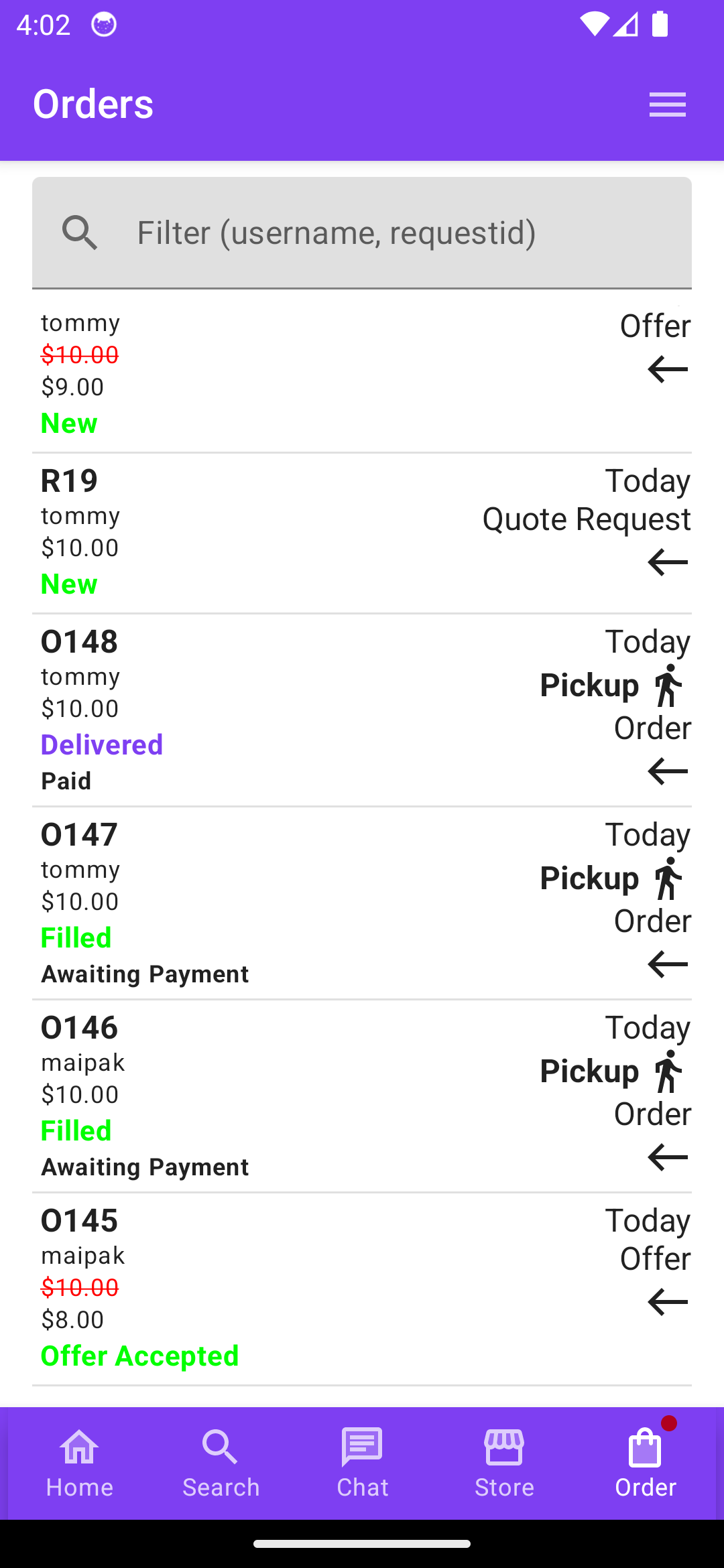Open order O147 from tommy
This screenshot has height=1568, width=724.
(x=362, y=903)
